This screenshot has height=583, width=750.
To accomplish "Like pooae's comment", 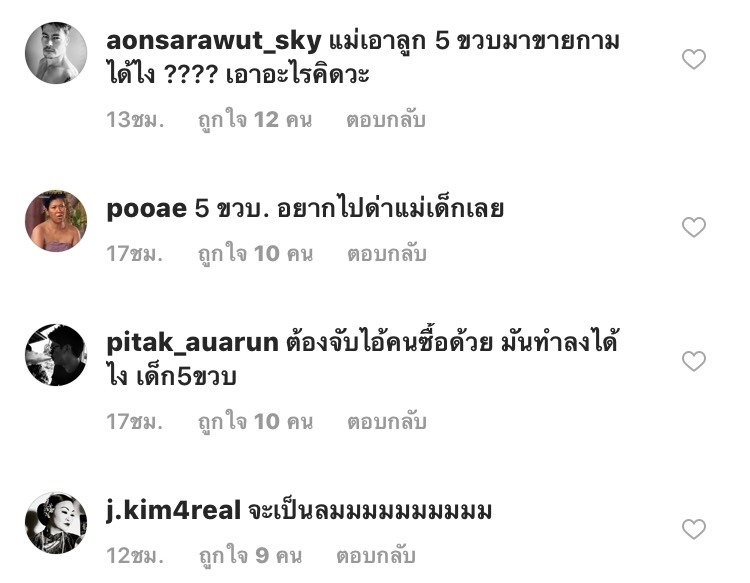I will [x=693, y=227].
